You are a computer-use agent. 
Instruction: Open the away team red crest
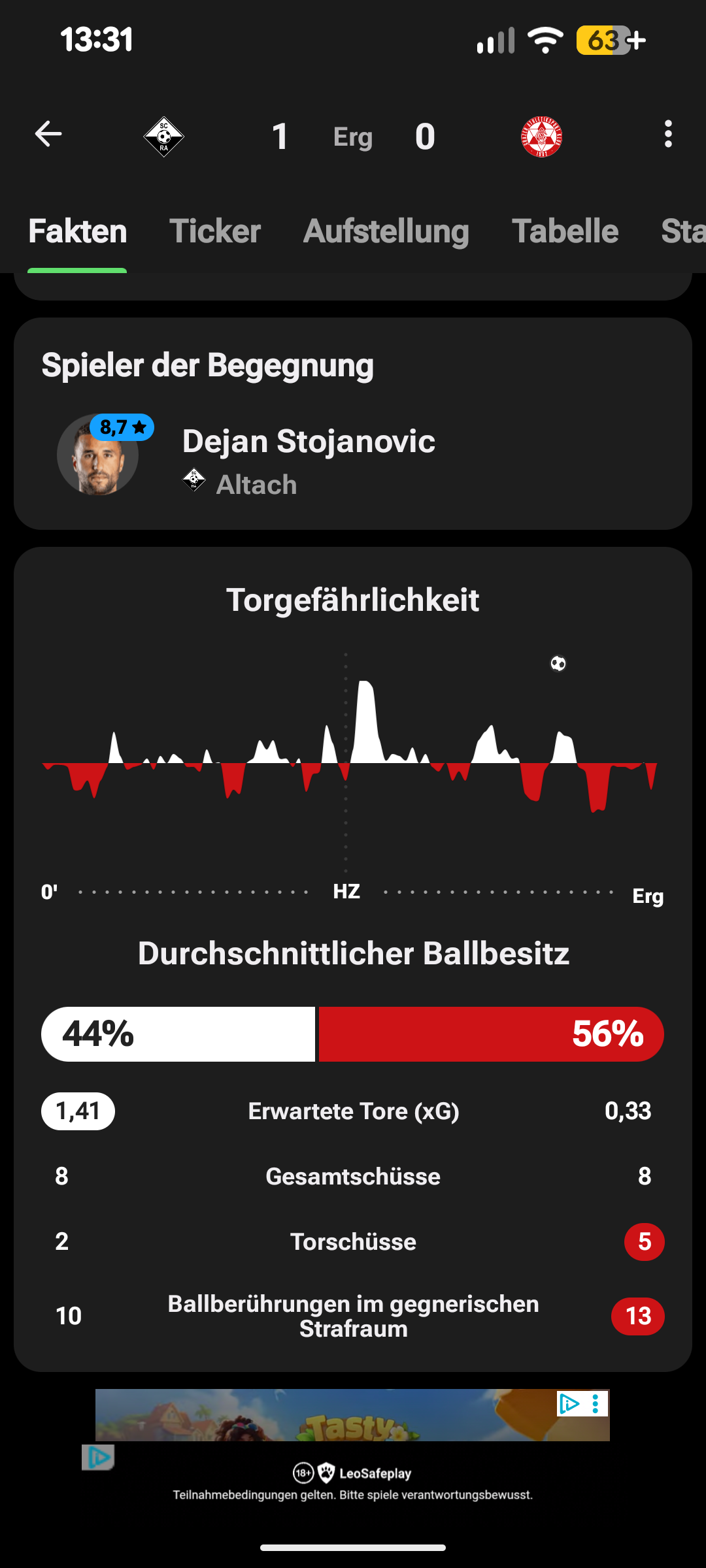541,137
